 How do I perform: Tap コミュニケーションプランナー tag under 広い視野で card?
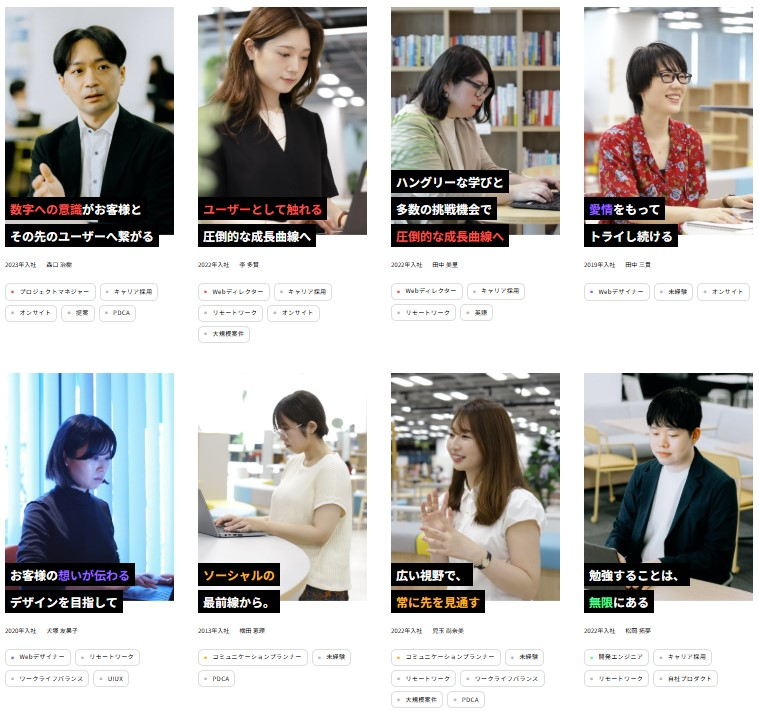444,657
